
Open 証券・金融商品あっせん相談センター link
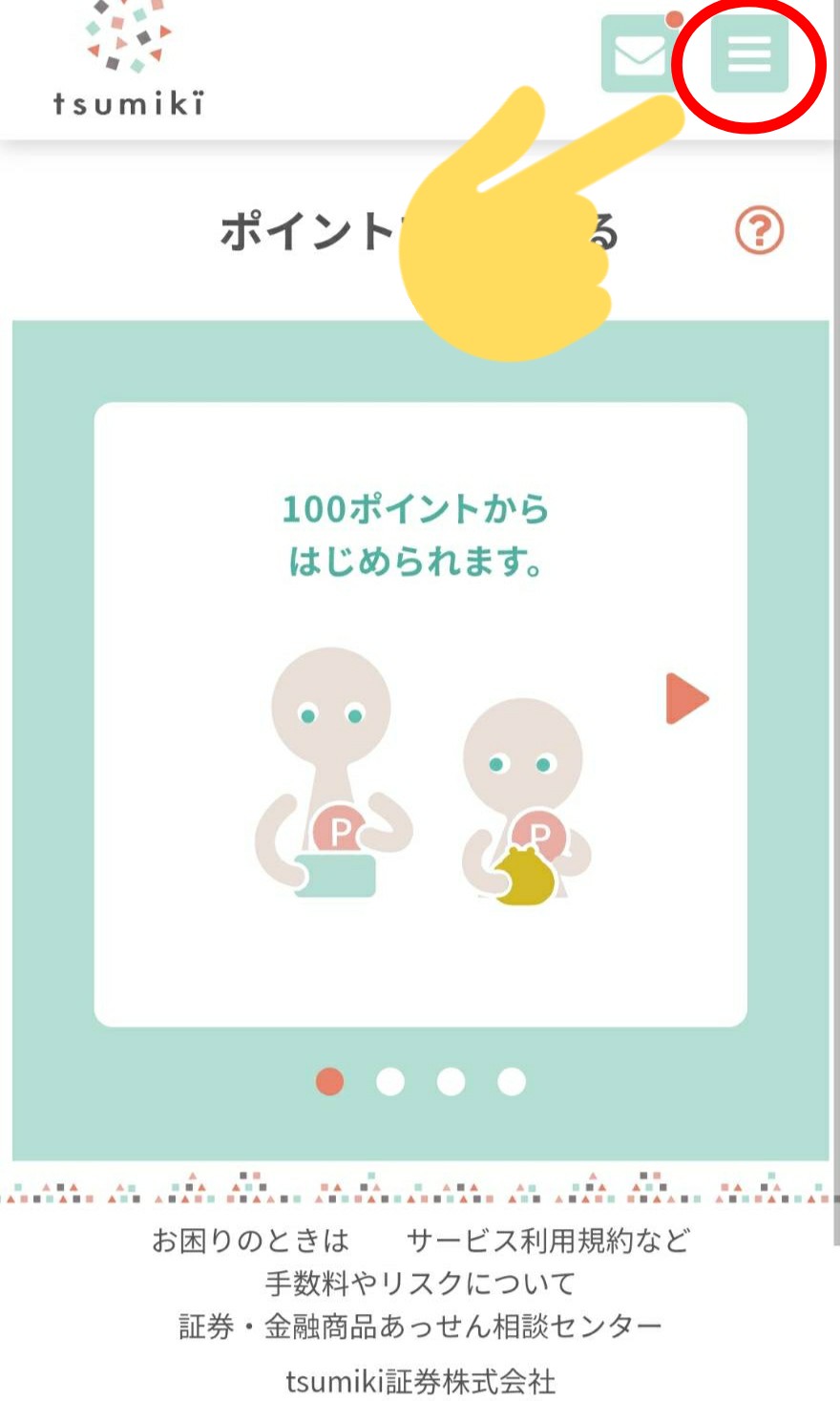pyautogui.click(x=420, y=1326)
